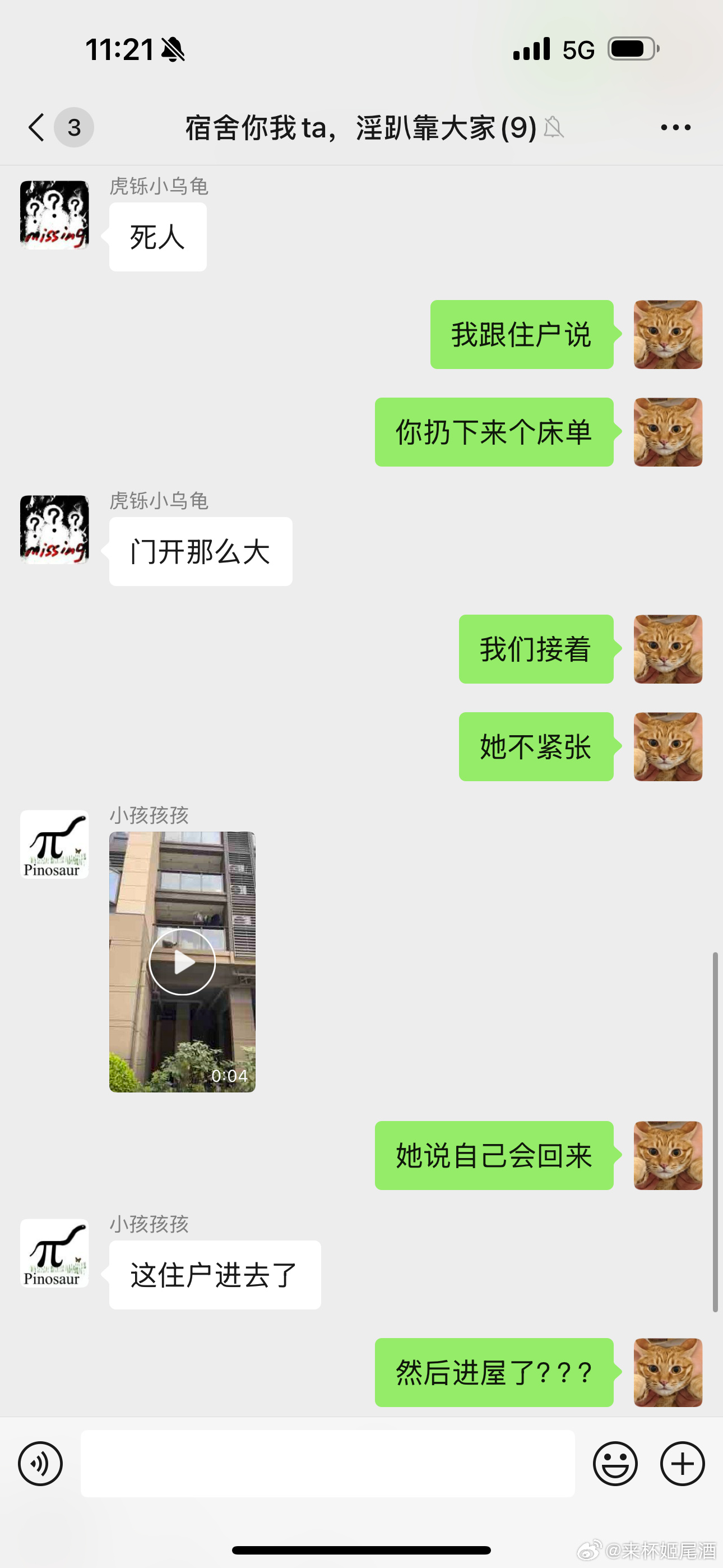Open the group chat options menu
Image resolution: width=723 pixels, height=1568 pixels.
[x=675, y=127]
